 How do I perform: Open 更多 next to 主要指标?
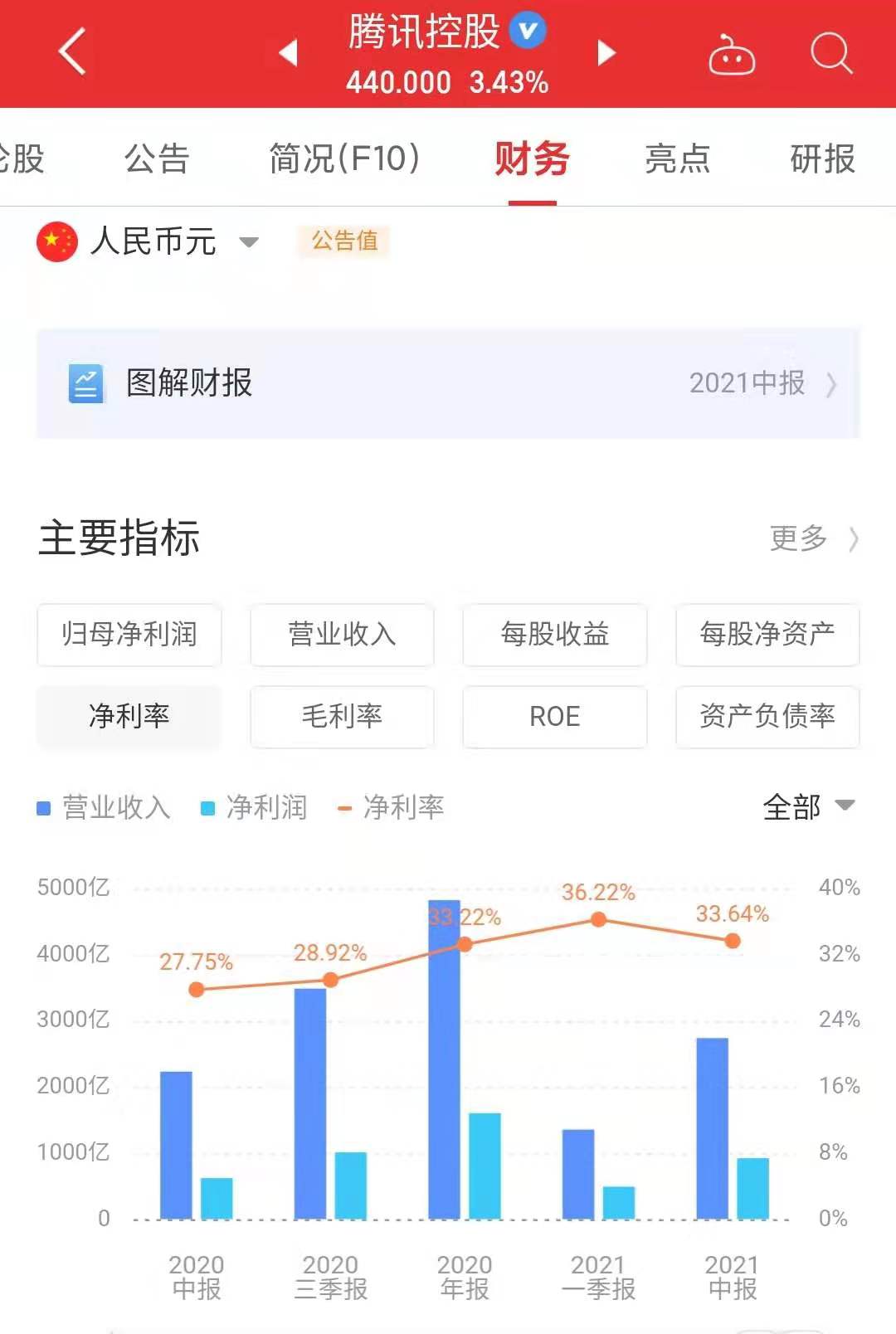click(799, 539)
